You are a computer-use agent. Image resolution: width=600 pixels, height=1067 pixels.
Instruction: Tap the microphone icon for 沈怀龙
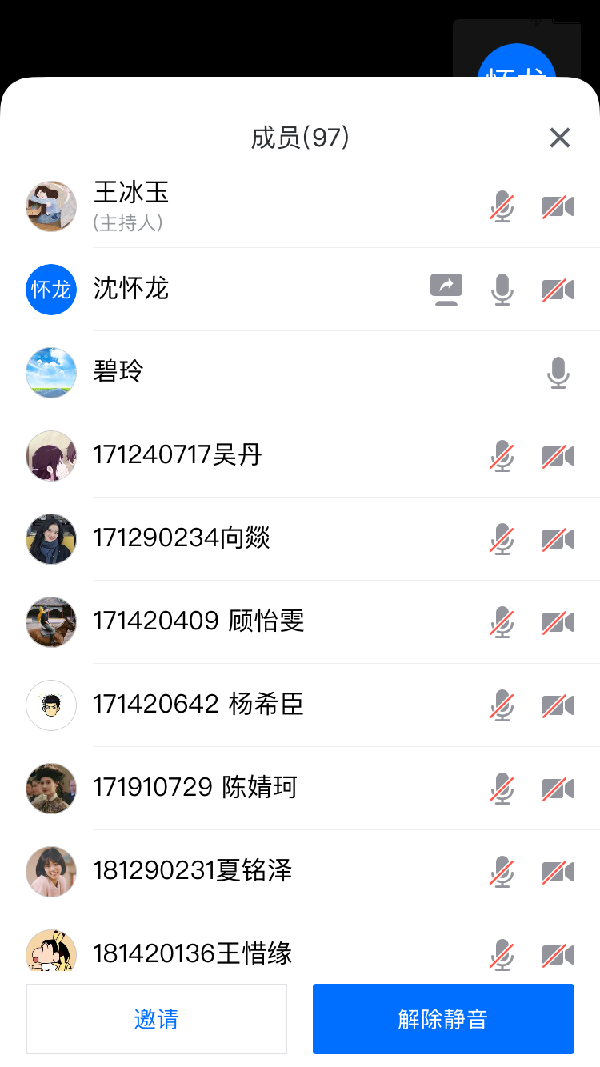(x=502, y=290)
